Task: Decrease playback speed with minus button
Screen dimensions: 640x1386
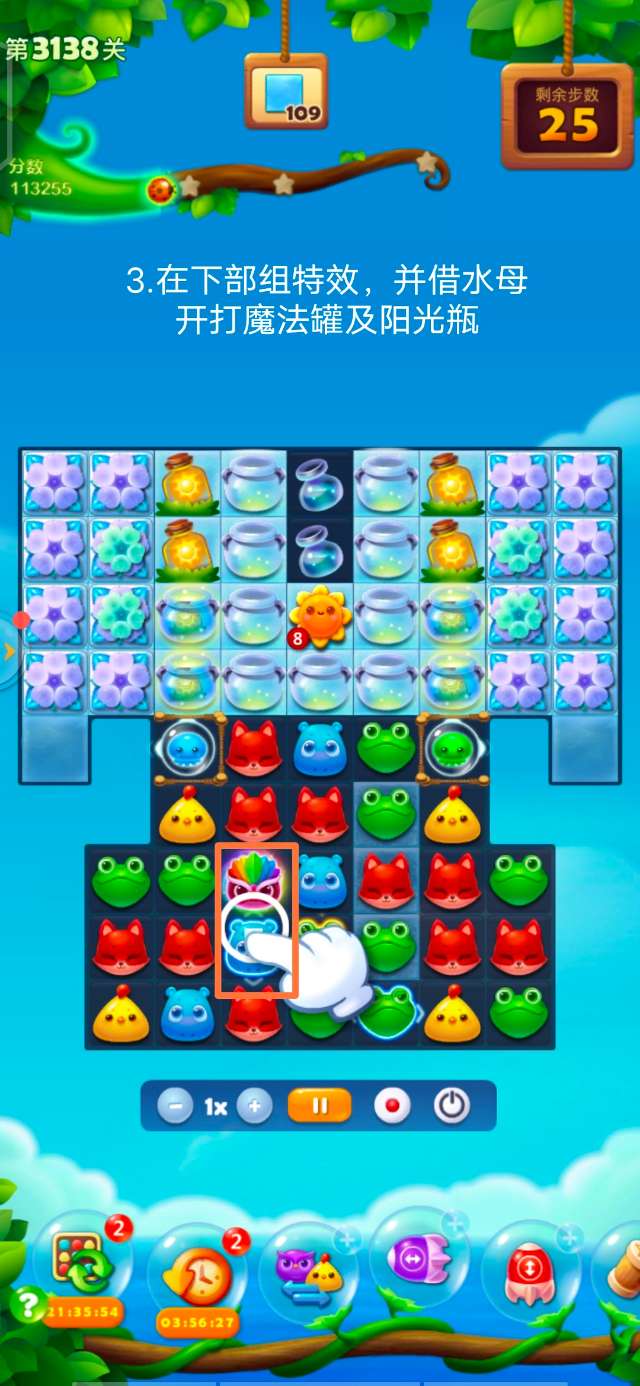Action: [175, 1107]
